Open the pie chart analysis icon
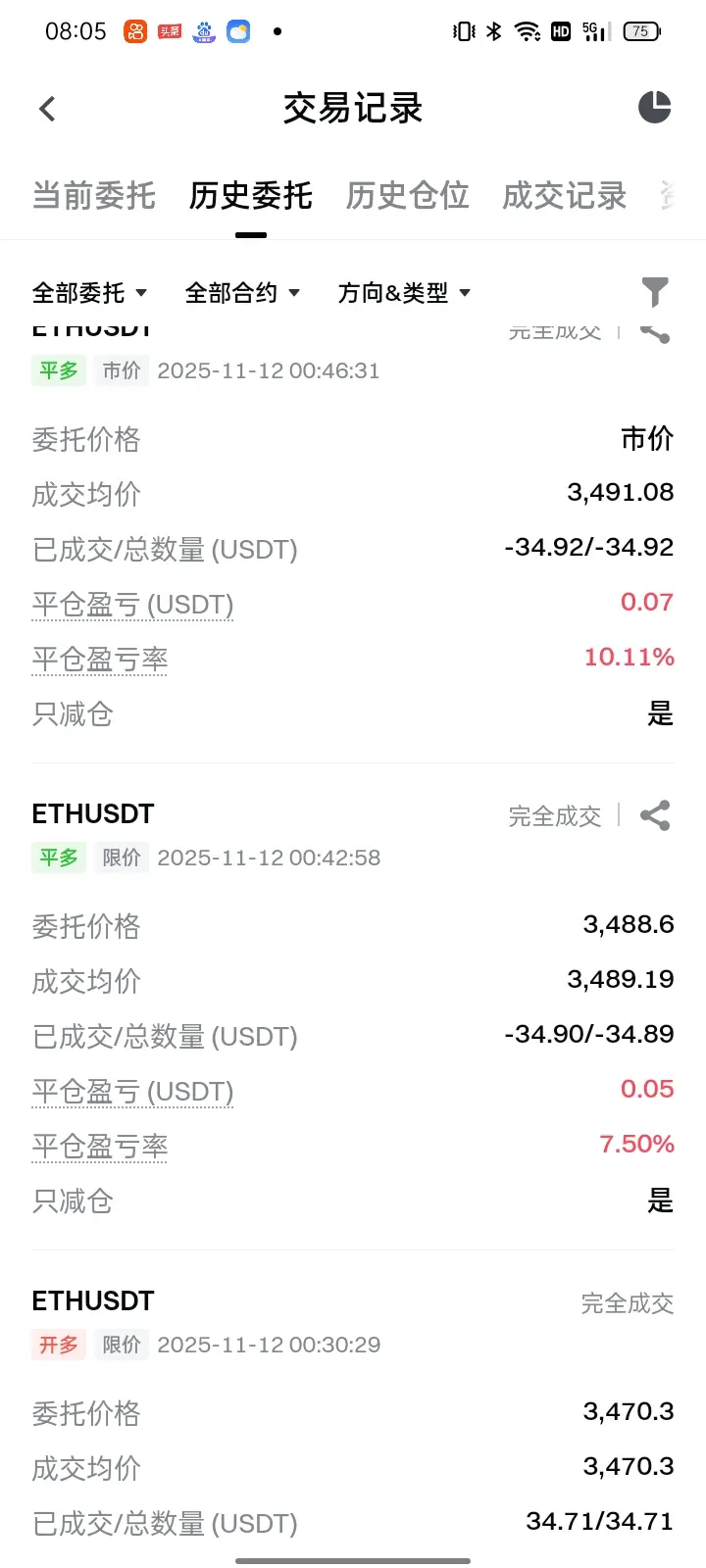This screenshot has width=706, height=1568. 654,107
